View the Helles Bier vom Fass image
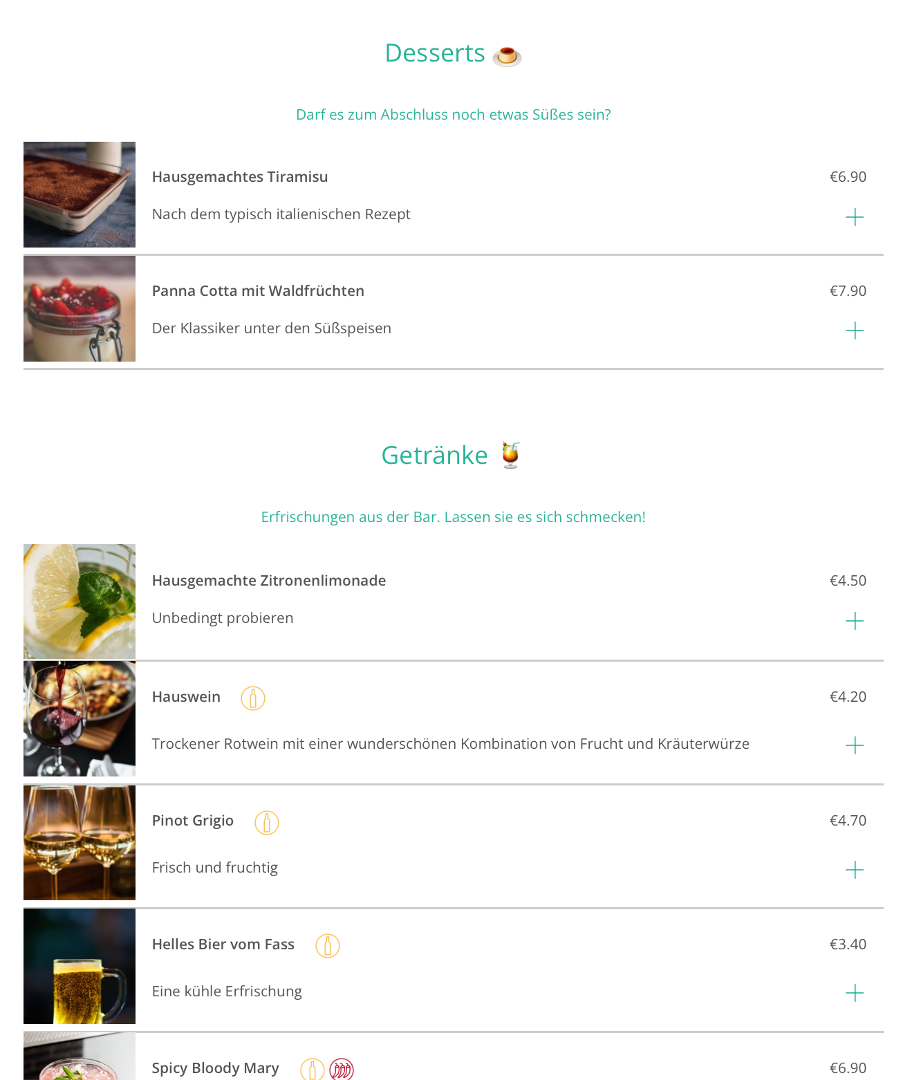The width and height of the screenshot is (904, 1080). click(x=80, y=967)
